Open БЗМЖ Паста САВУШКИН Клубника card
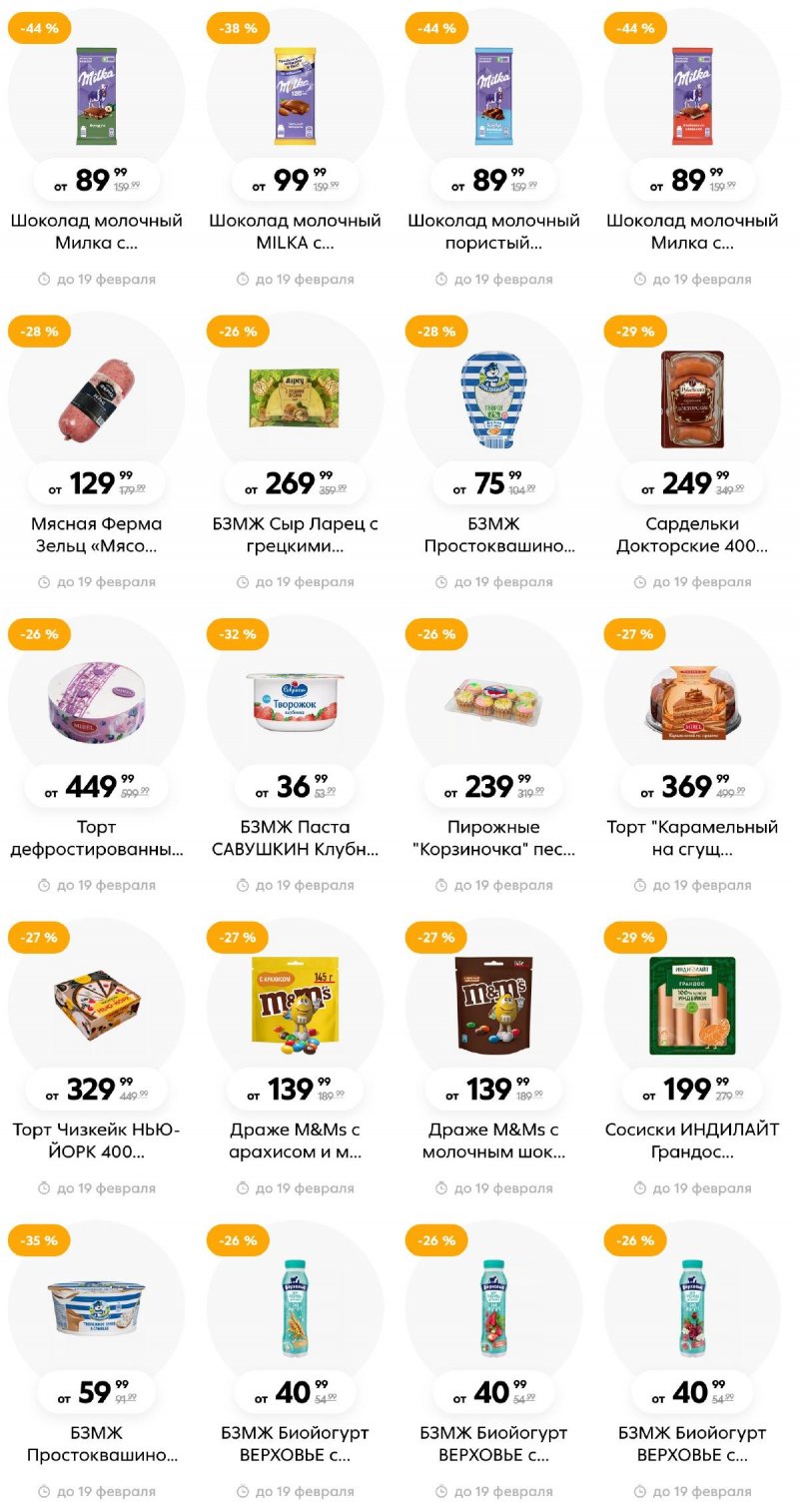 tap(295, 838)
